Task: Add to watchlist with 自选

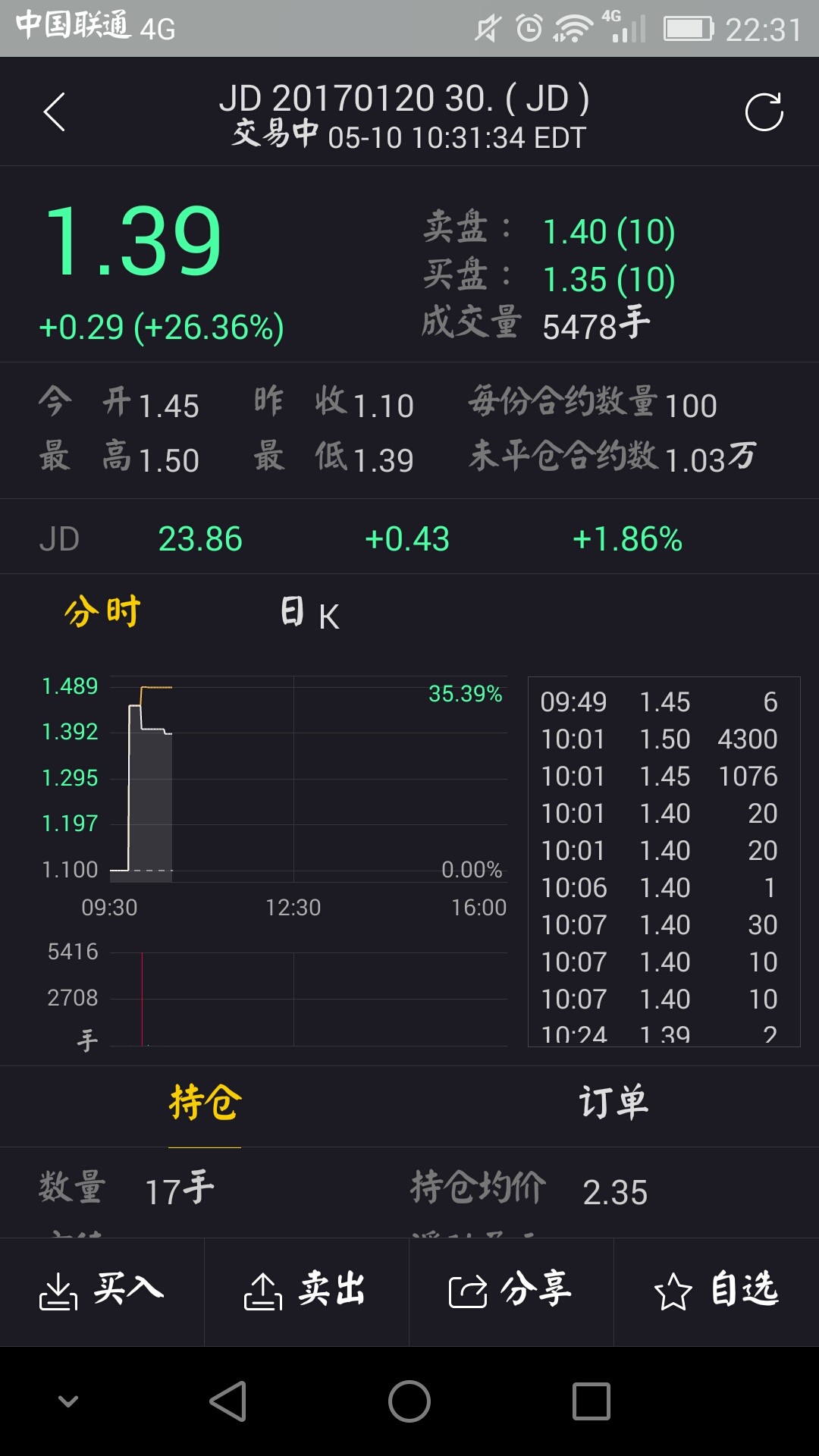Action: click(x=717, y=1291)
